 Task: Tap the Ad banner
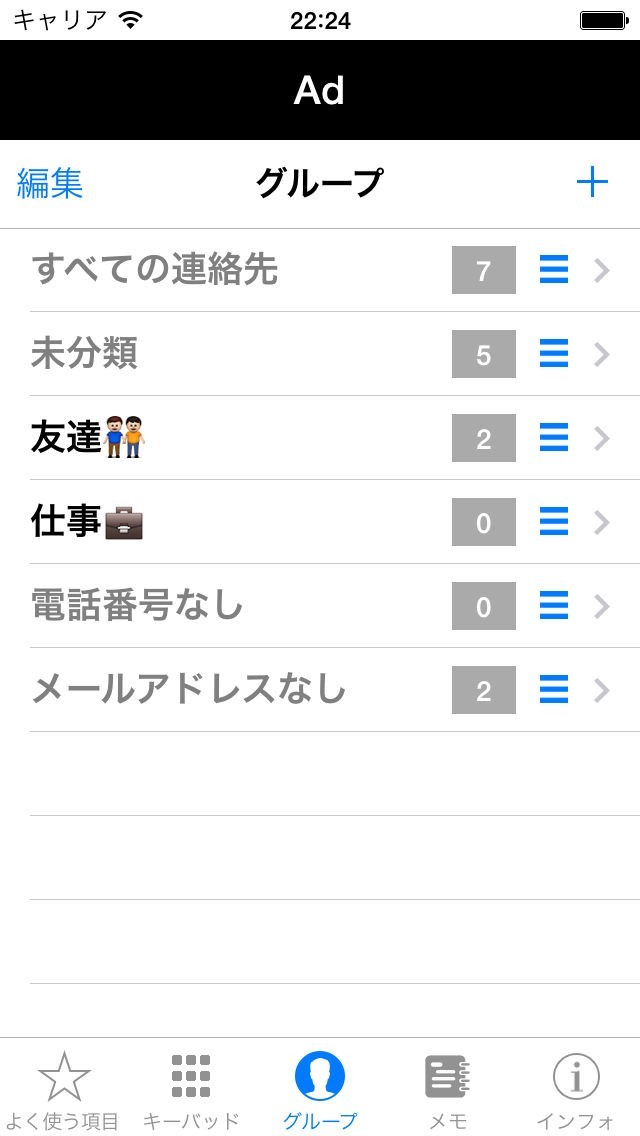(x=320, y=90)
